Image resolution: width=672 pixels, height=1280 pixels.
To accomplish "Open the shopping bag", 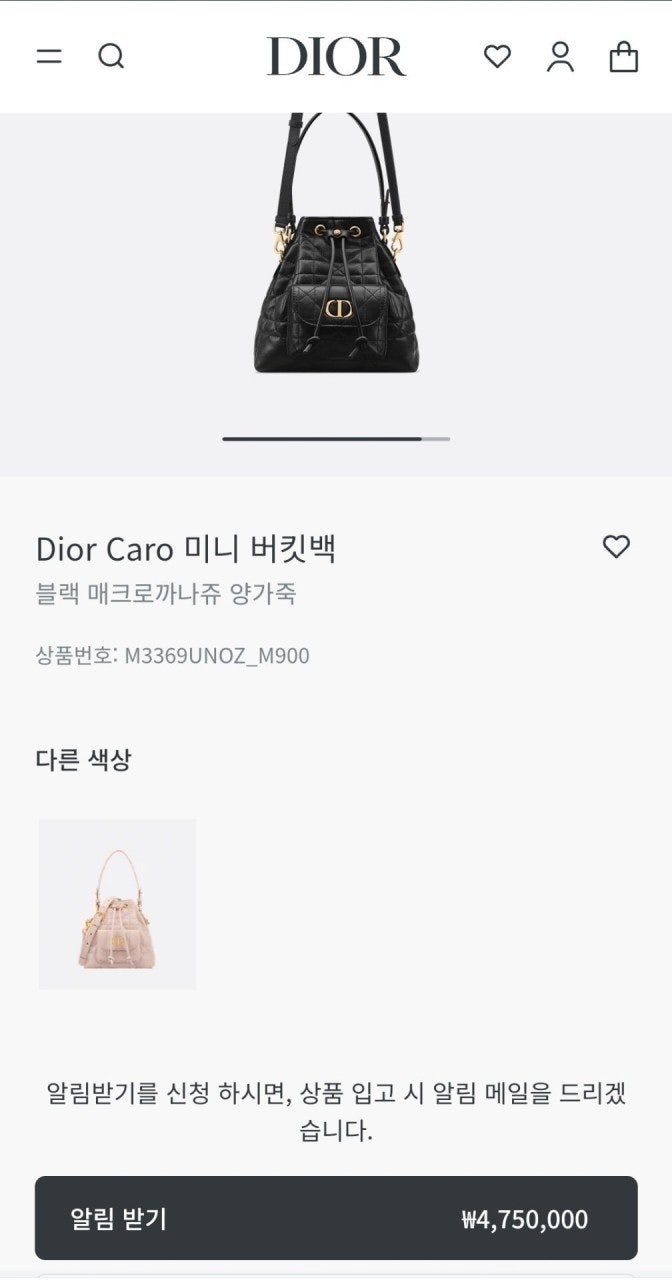I will click(x=623, y=56).
